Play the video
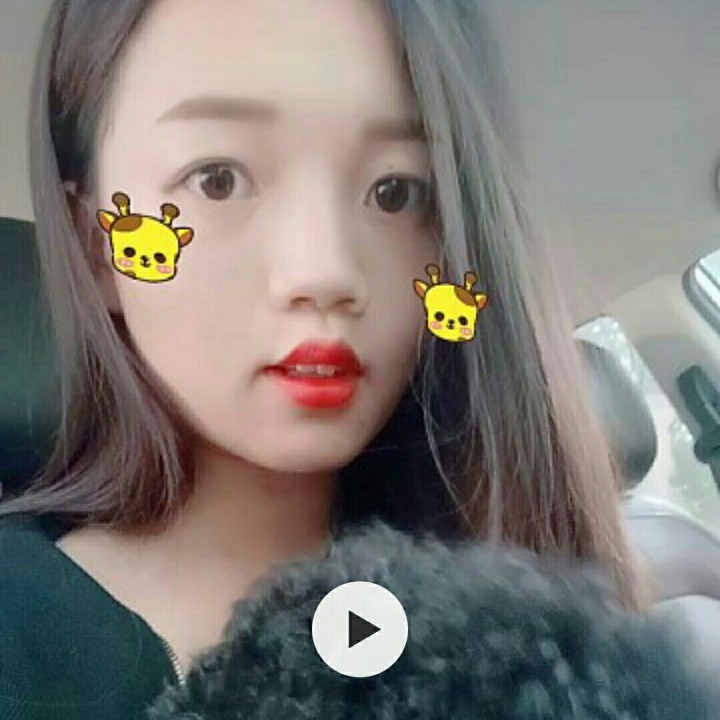The height and width of the screenshot is (720, 720). [360, 629]
